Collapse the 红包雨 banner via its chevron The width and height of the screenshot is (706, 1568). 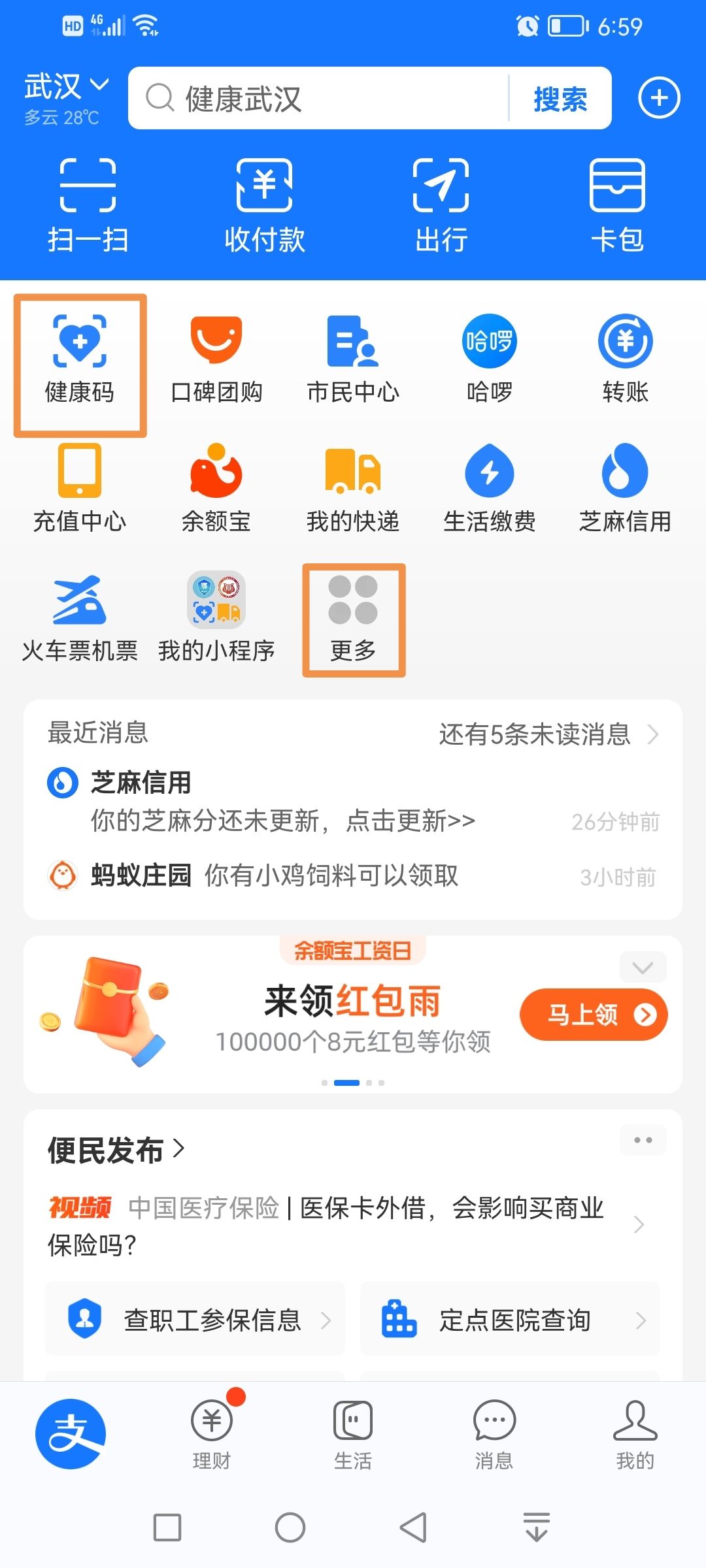(642, 967)
